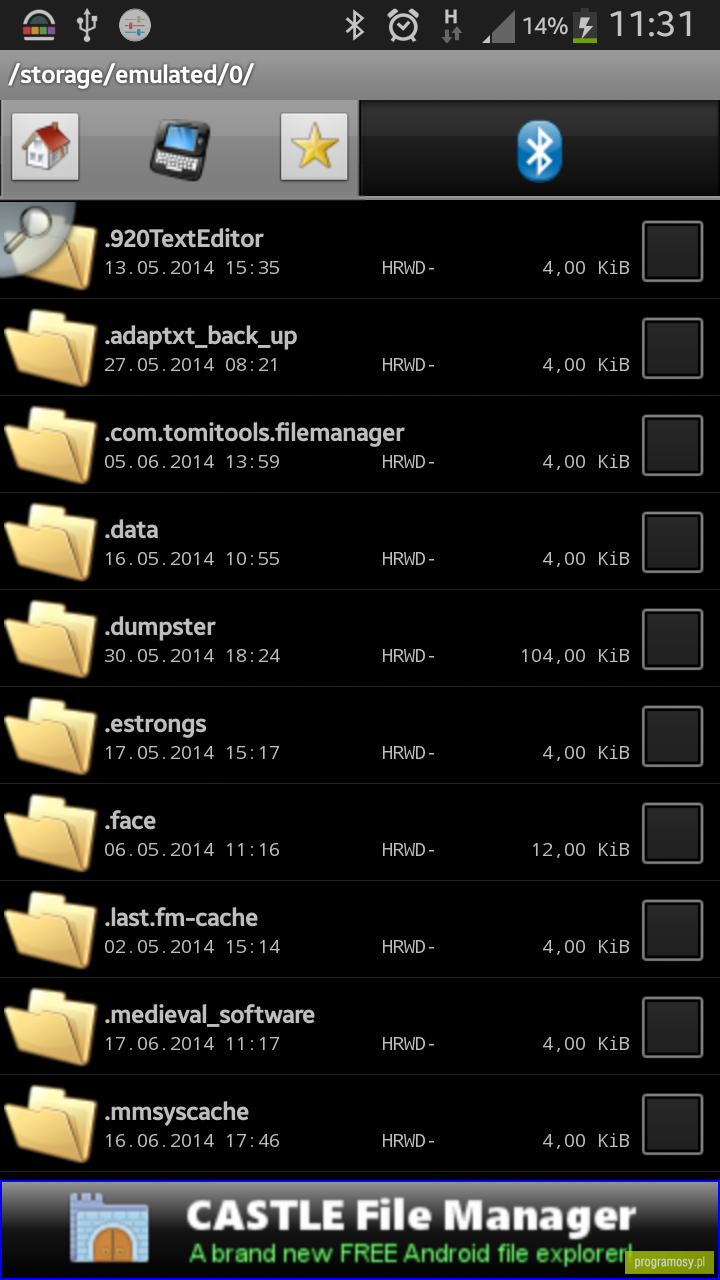Select the .dumpster folder checkbox
Screen dimensions: 720x1280
(x=672, y=639)
